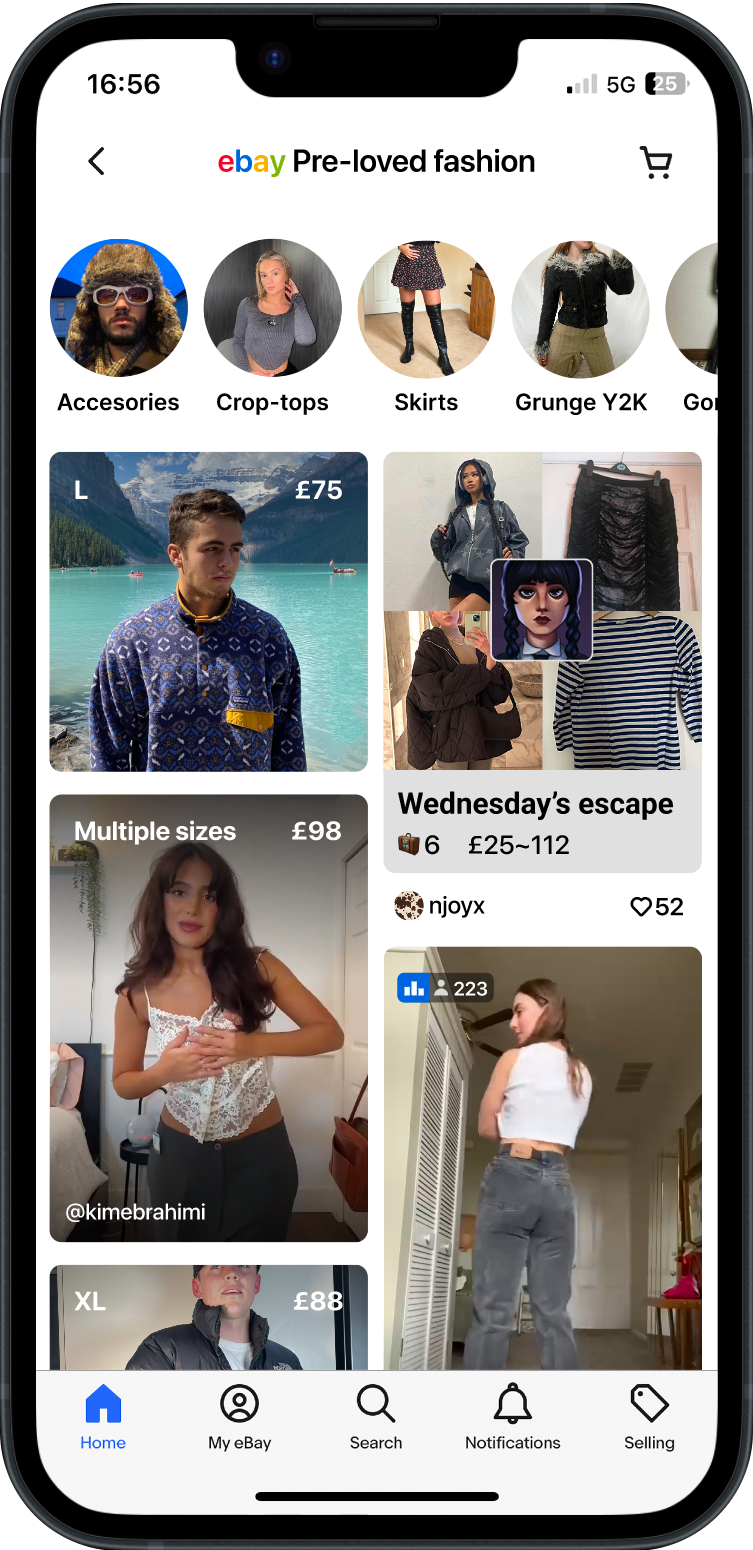The height and width of the screenshot is (1550, 753).
Task: Go to the My eBay tab
Action: coord(239,1418)
